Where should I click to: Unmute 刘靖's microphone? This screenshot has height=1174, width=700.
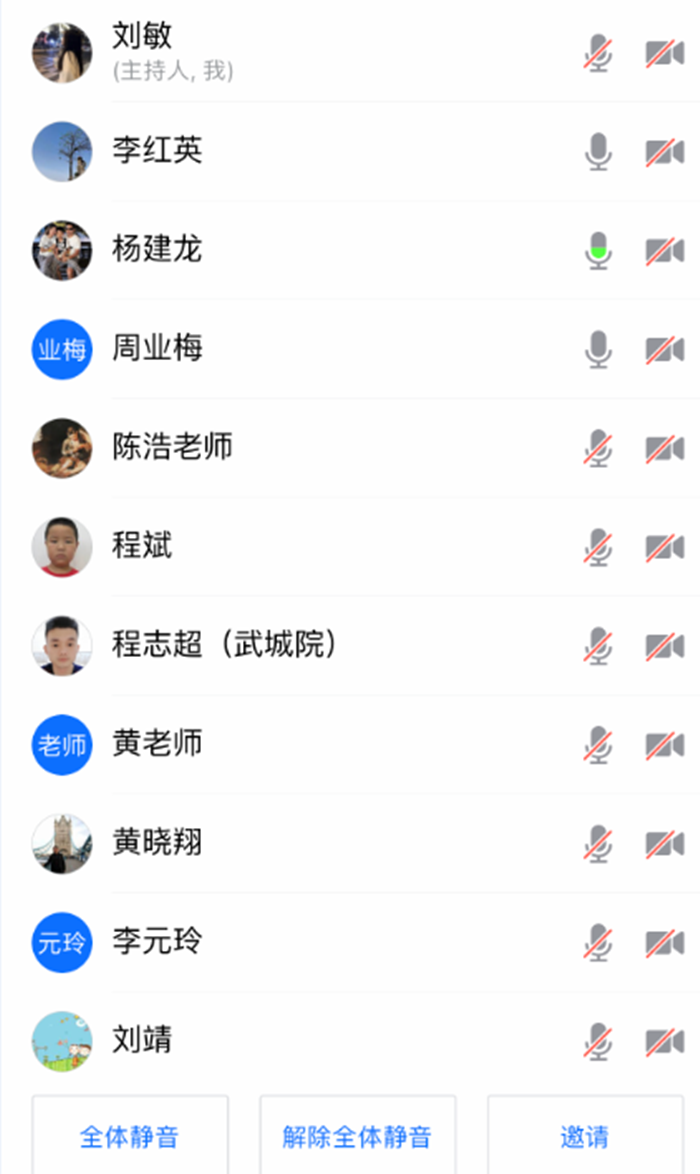click(x=598, y=1041)
